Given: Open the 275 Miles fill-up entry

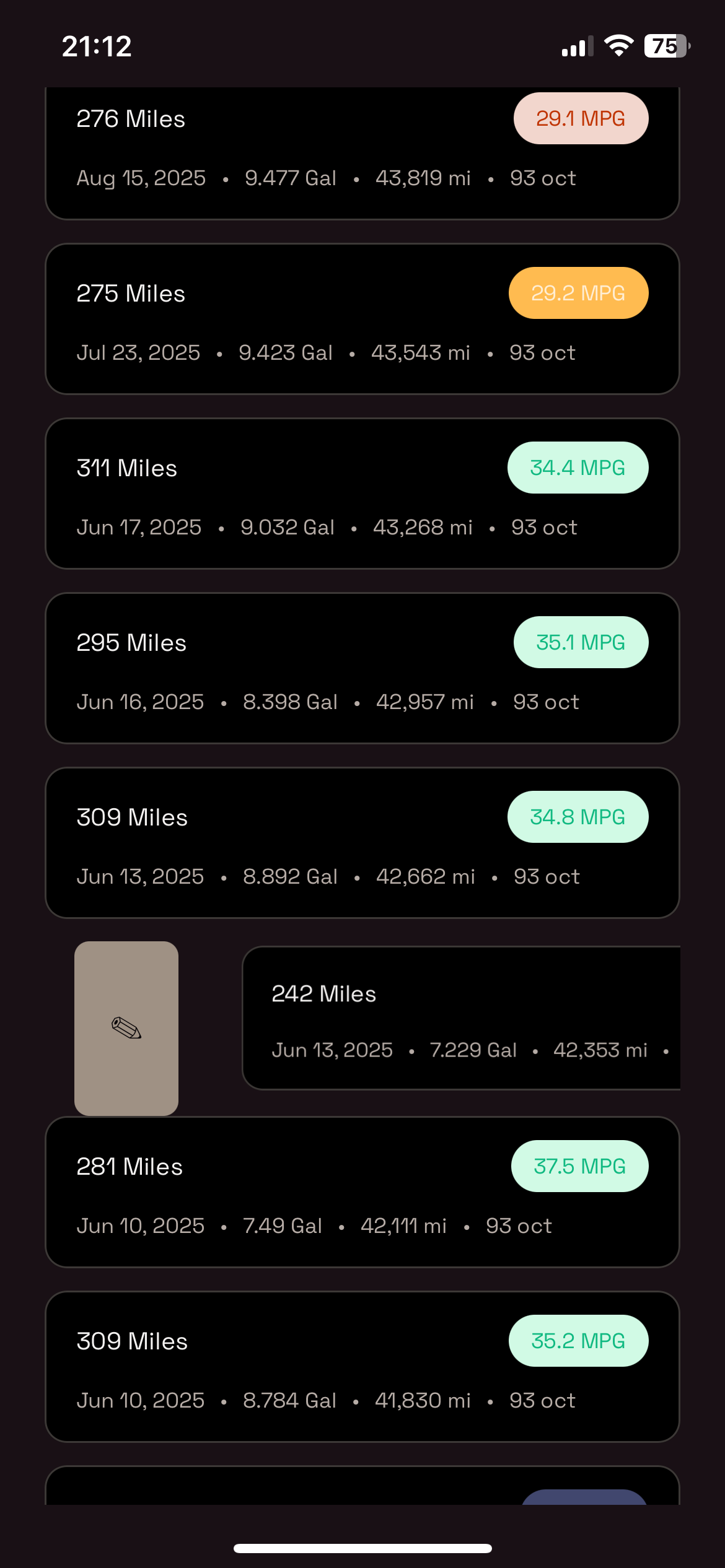Looking at the screenshot, I should pos(362,319).
